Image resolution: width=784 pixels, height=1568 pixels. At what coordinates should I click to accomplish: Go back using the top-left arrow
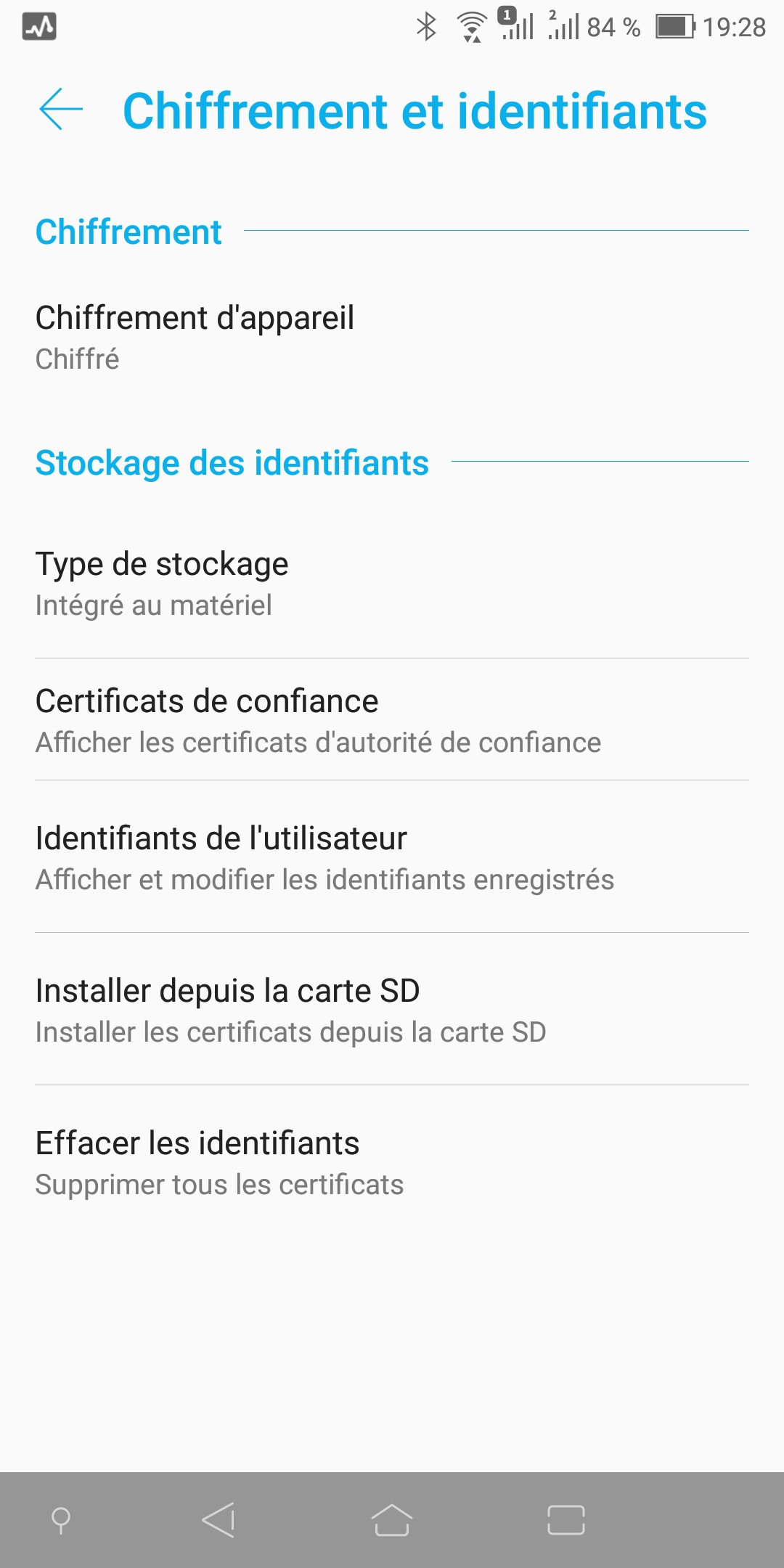[61, 110]
